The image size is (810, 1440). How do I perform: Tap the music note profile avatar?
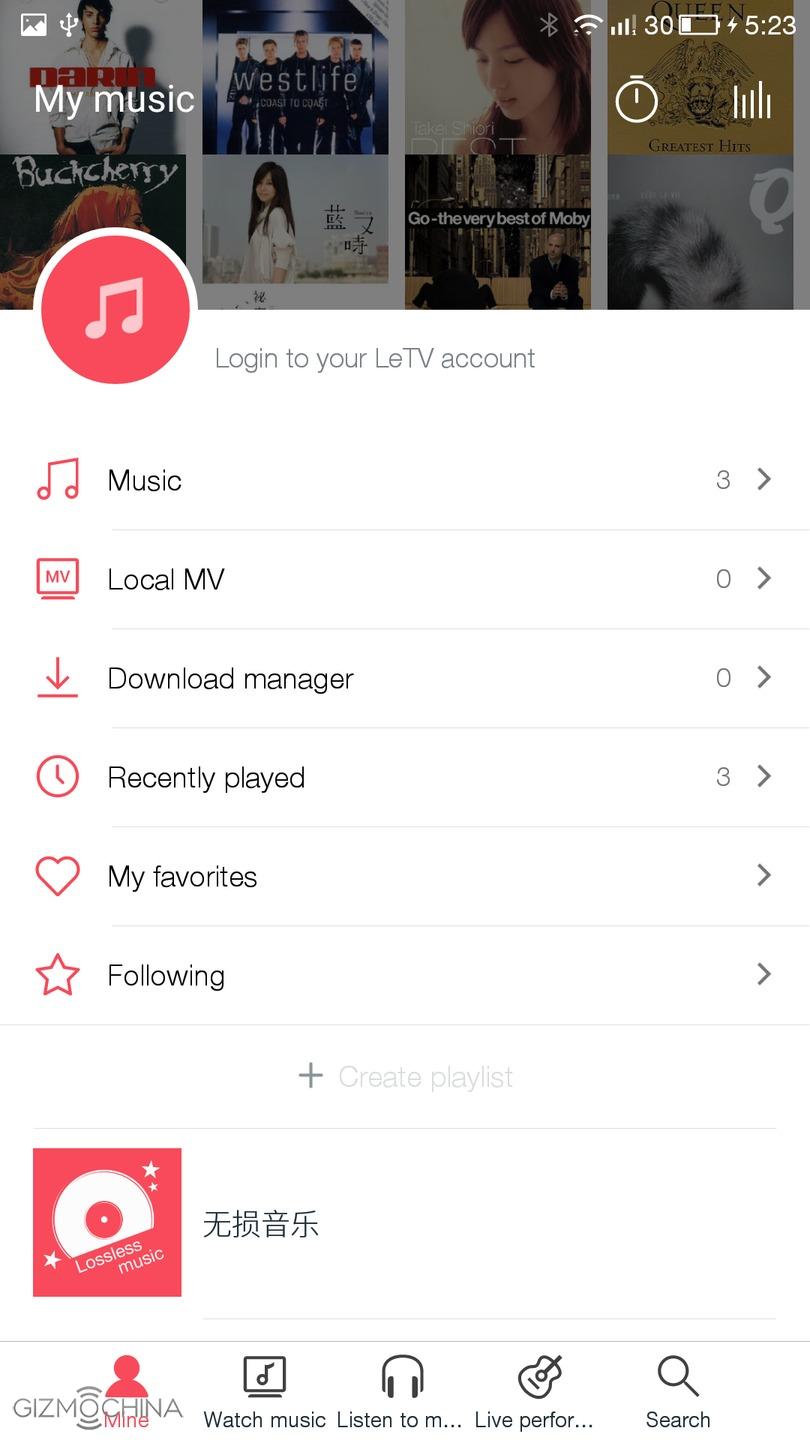[x=115, y=310]
